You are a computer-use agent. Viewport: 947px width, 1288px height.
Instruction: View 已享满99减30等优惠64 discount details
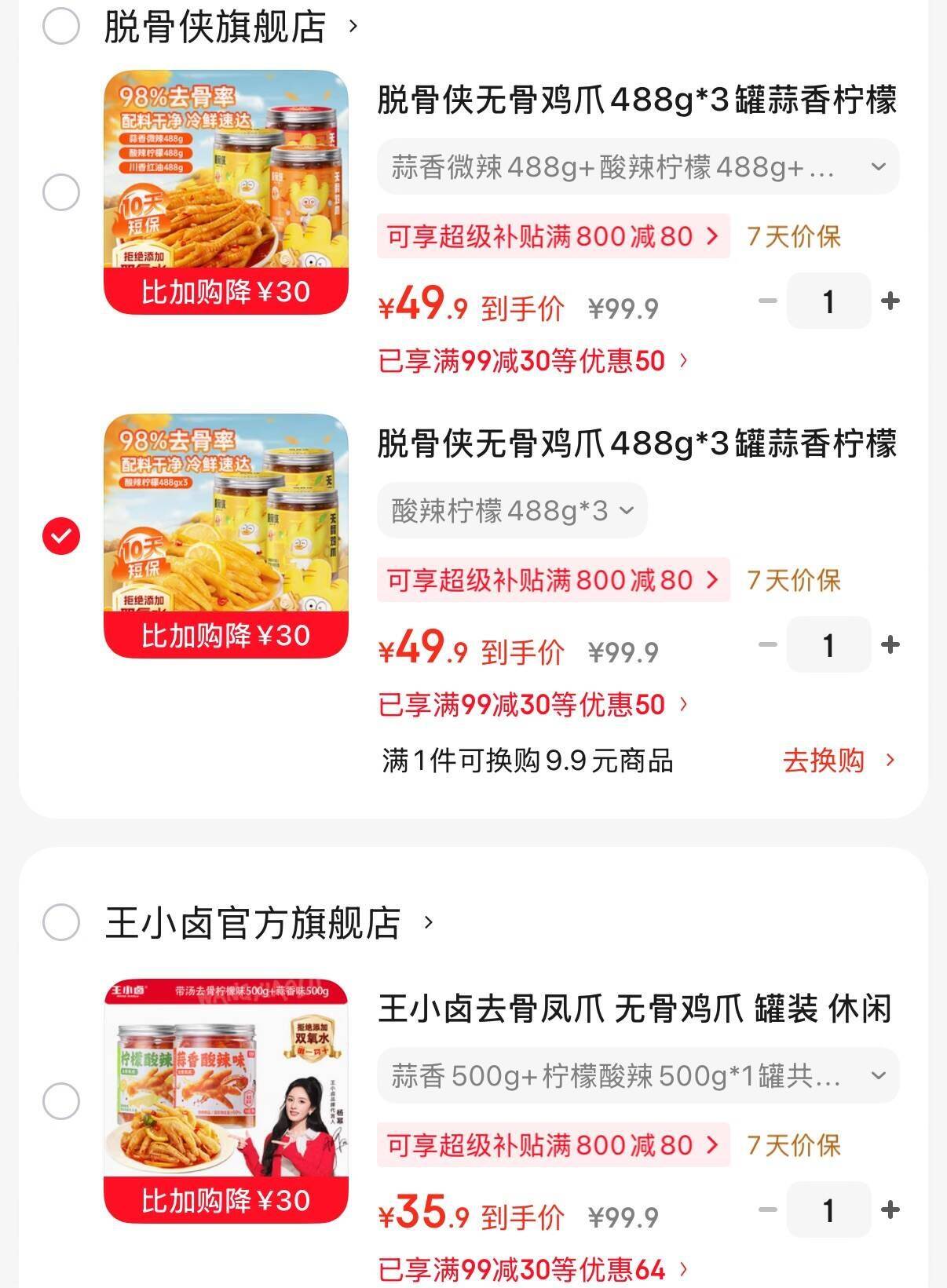[532, 1269]
